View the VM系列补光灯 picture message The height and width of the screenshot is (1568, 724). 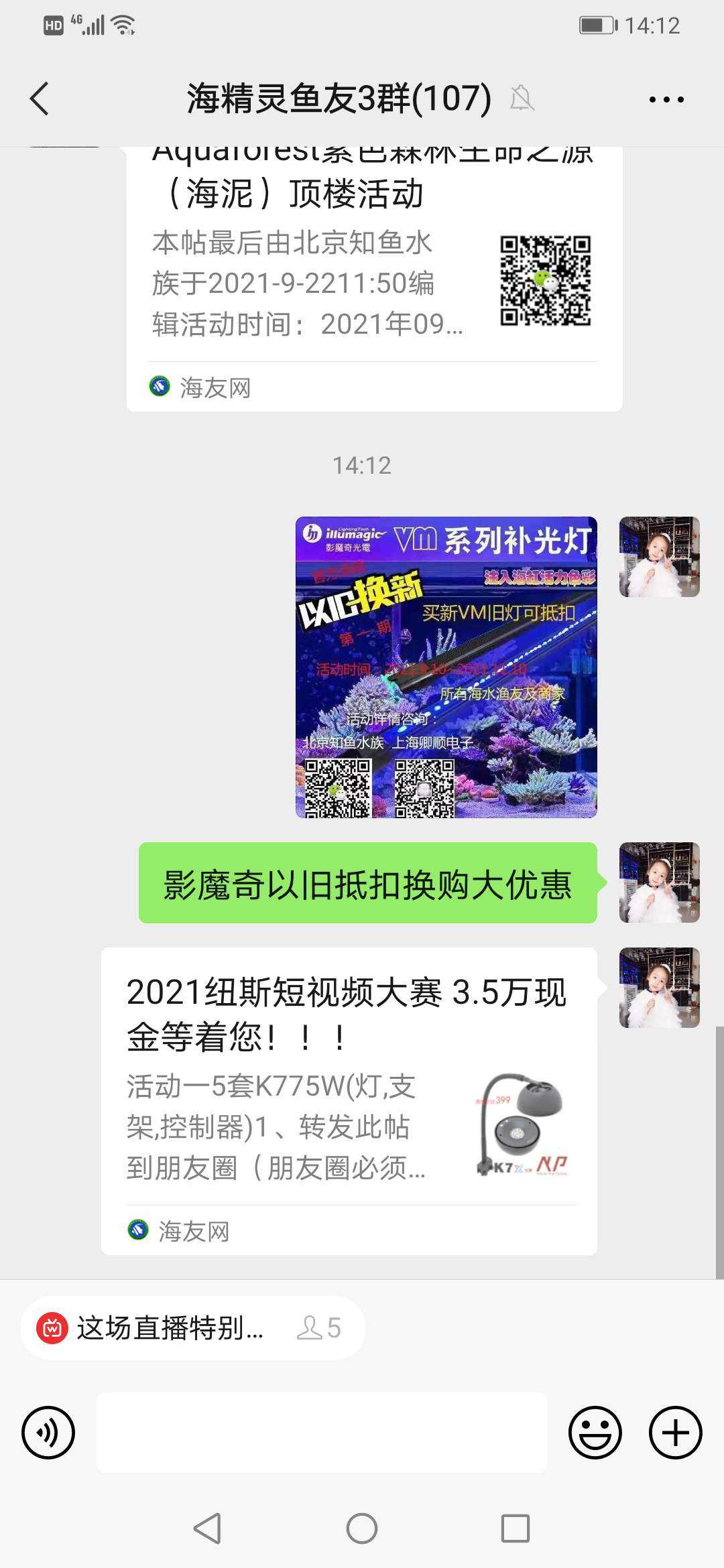[446, 667]
